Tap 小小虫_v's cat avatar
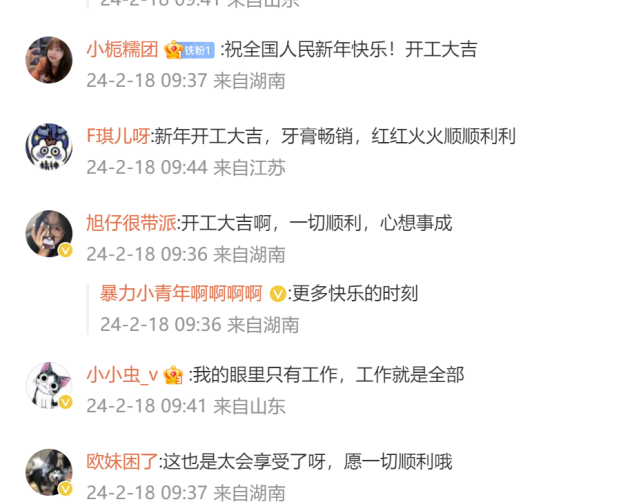630x504 pixels. click(x=48, y=385)
